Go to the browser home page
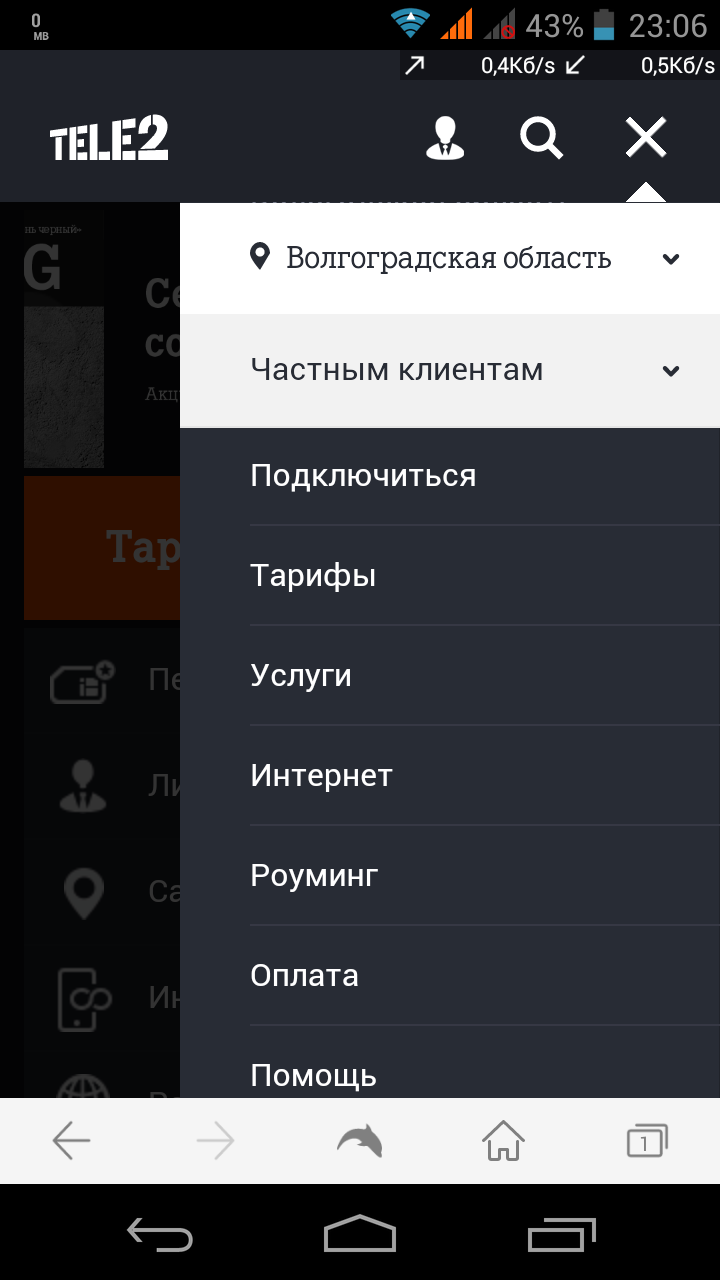The height and width of the screenshot is (1280, 720). [503, 1140]
